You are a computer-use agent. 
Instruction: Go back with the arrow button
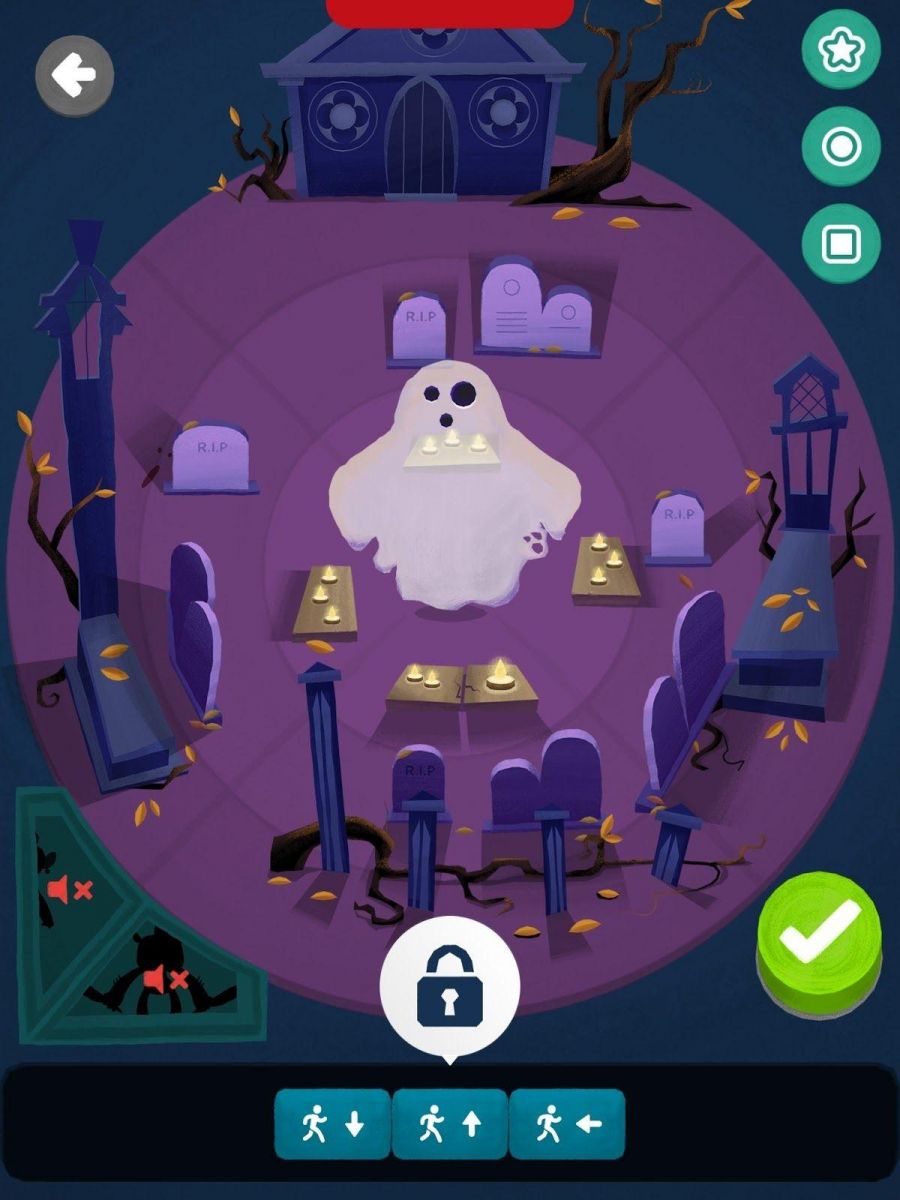coord(75,76)
